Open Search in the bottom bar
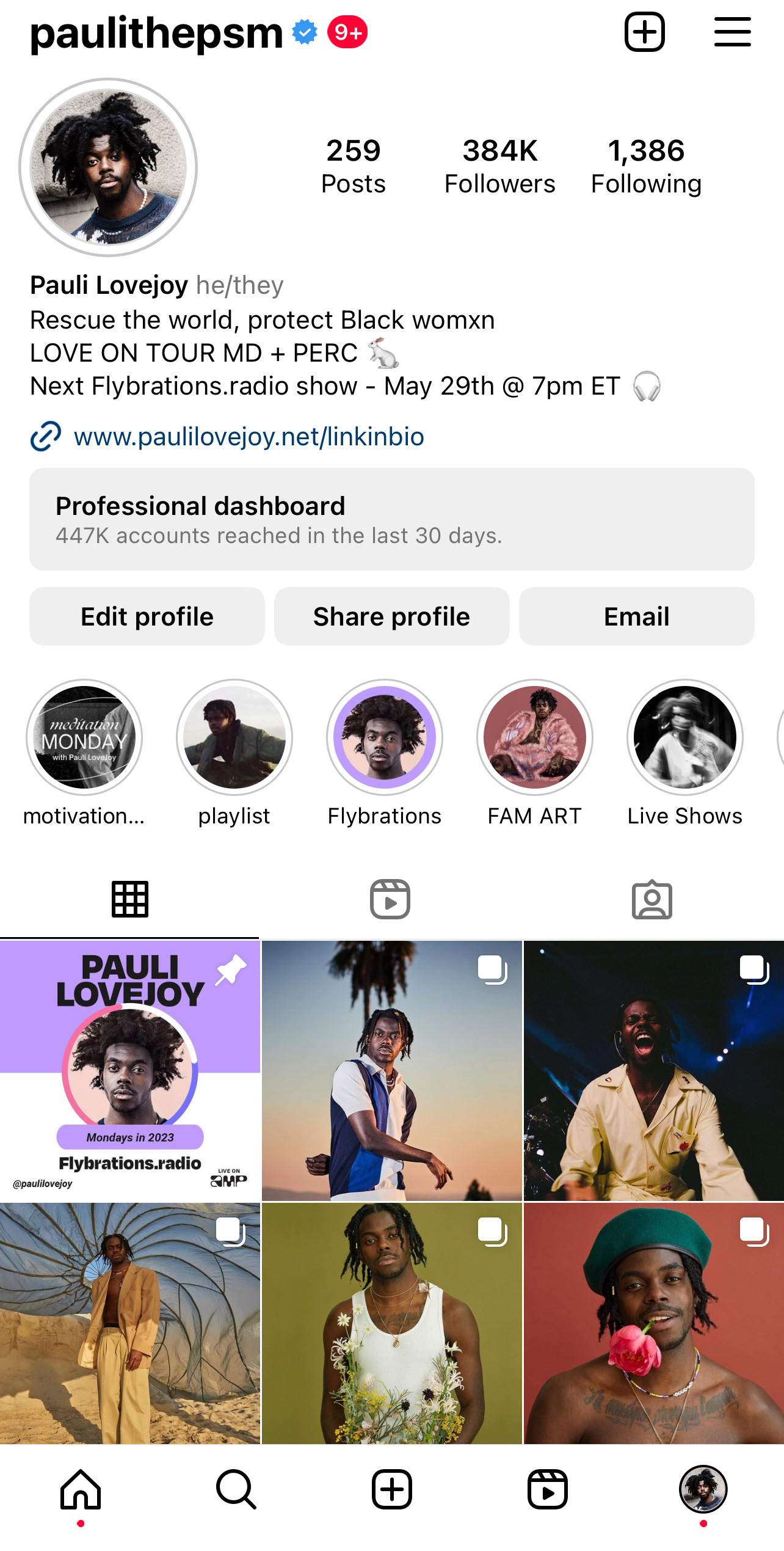The image size is (784, 1551). tap(236, 1489)
